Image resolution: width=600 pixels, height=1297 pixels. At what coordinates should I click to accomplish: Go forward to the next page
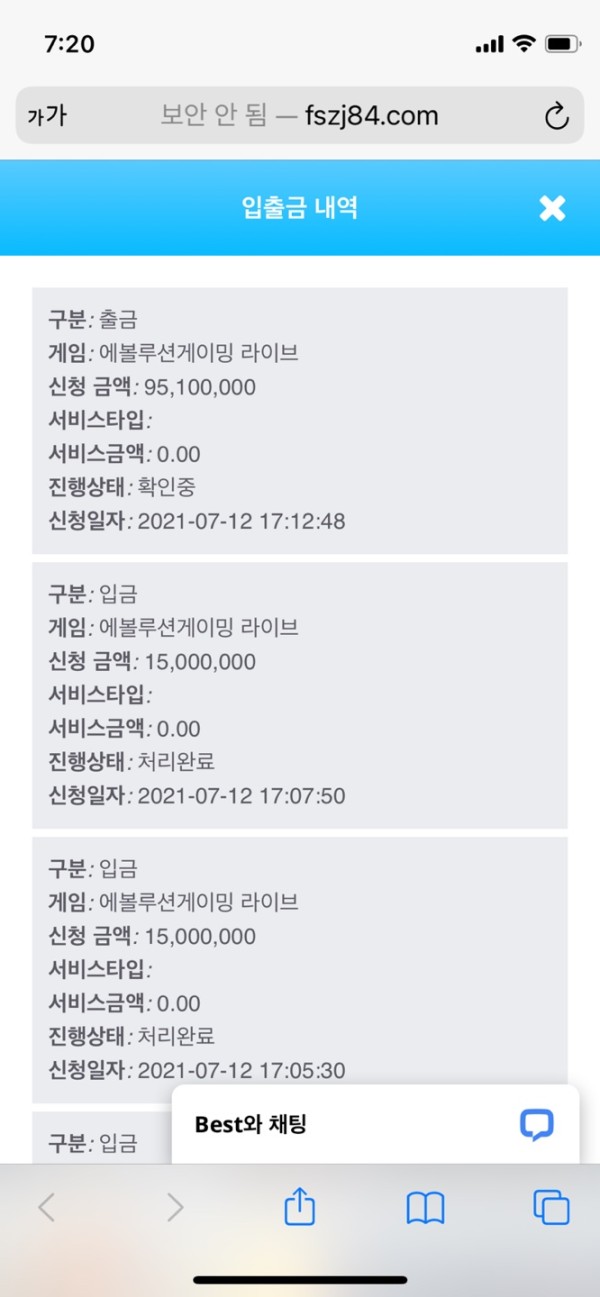pyautogui.click(x=175, y=1208)
